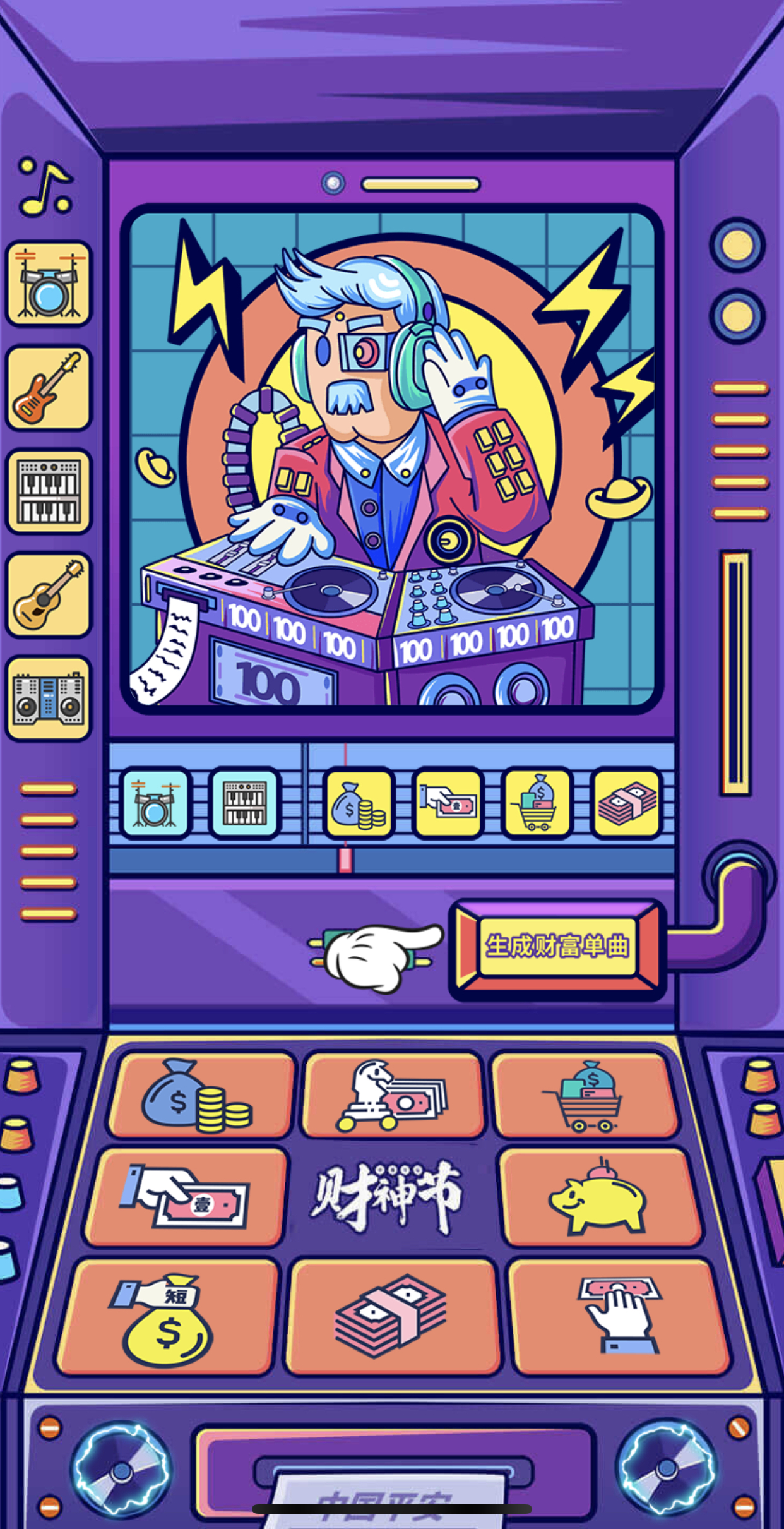
Task: Tap the hand giving banknote pad
Action: 186,1197
